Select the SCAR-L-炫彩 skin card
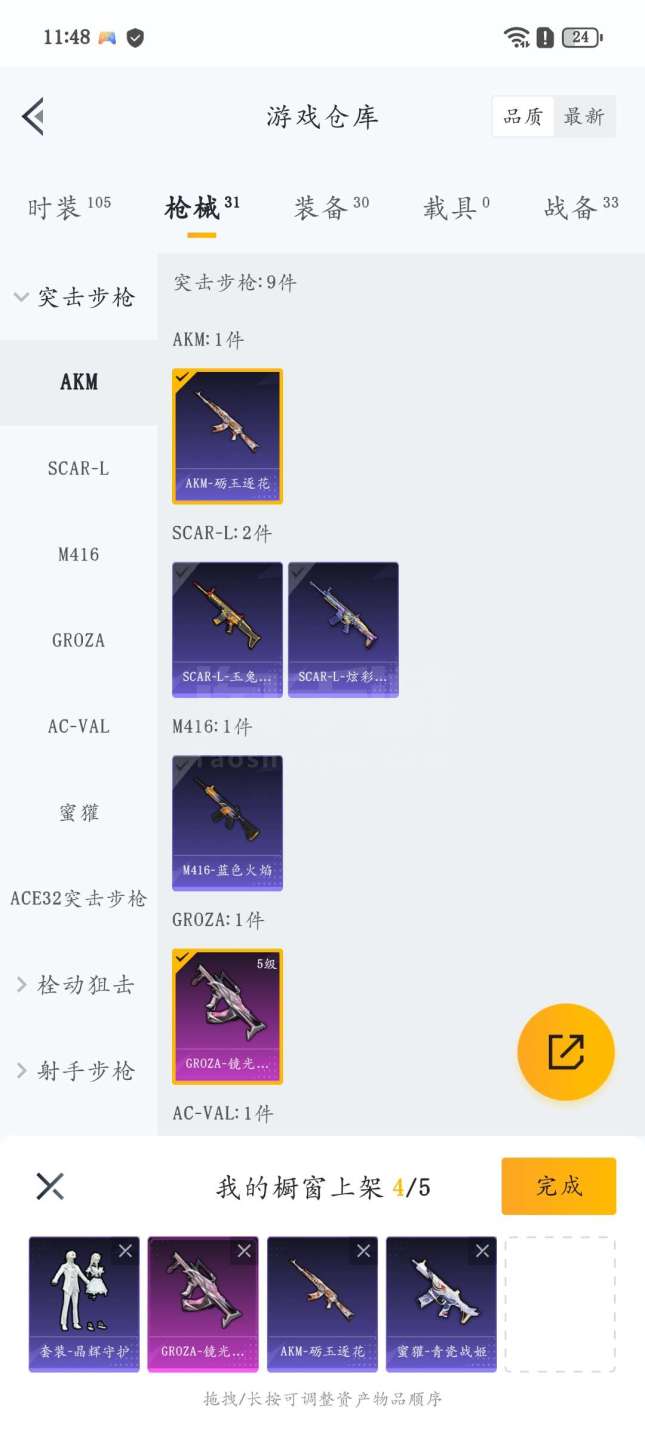Image resolution: width=645 pixels, height=1440 pixels. 343,629
